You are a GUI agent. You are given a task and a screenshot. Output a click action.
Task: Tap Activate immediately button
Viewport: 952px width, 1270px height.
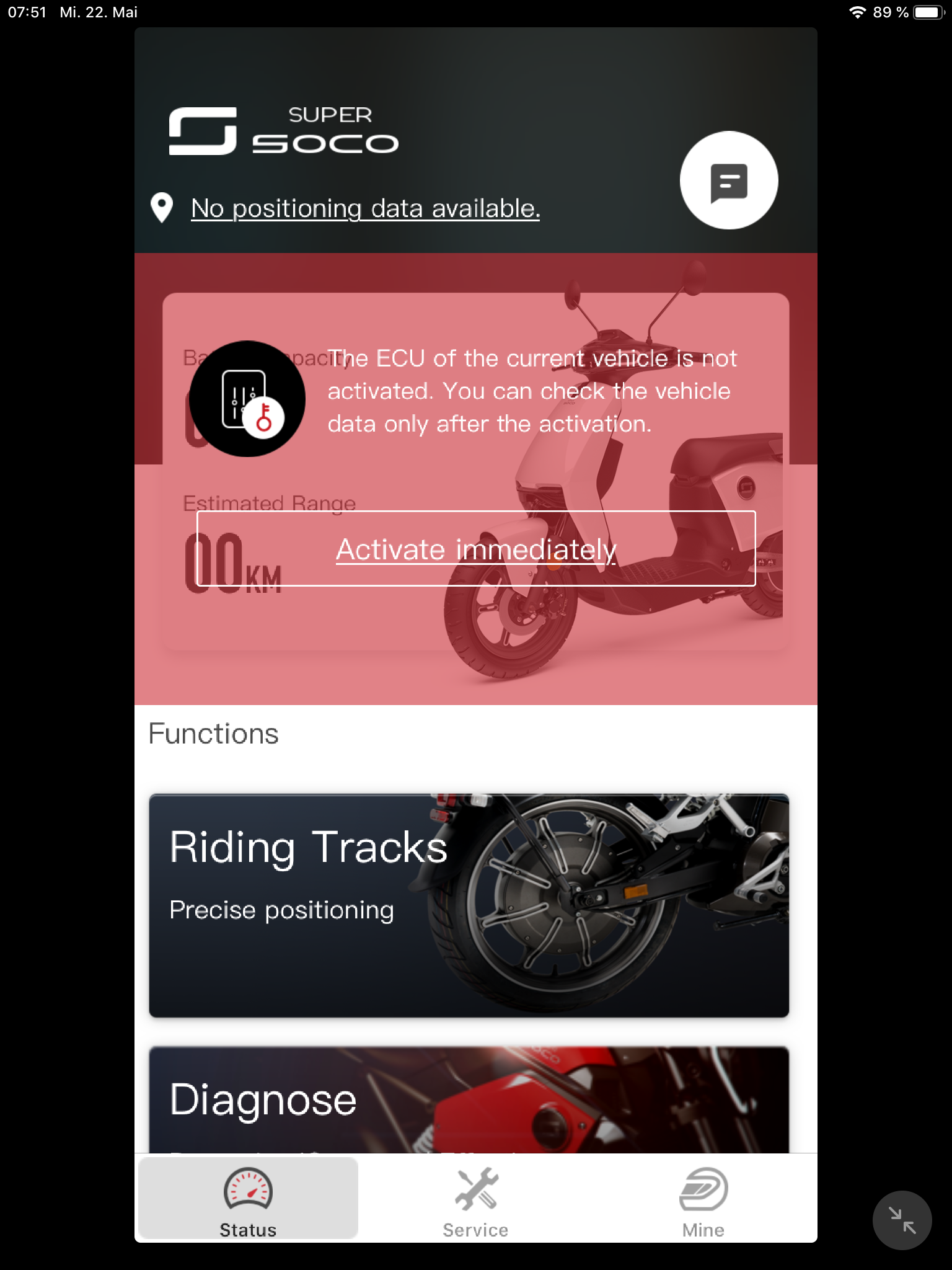(x=475, y=549)
